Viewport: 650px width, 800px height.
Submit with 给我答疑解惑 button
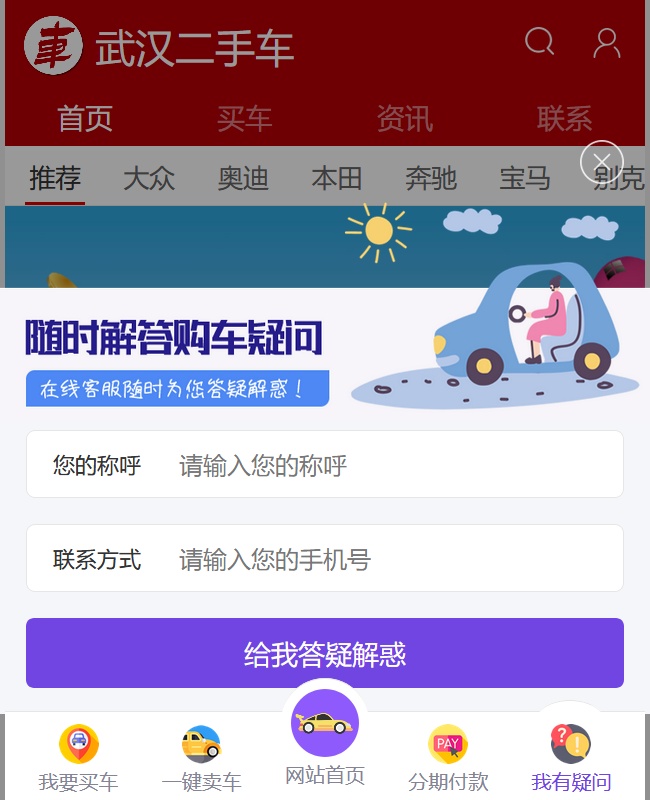[x=325, y=654]
